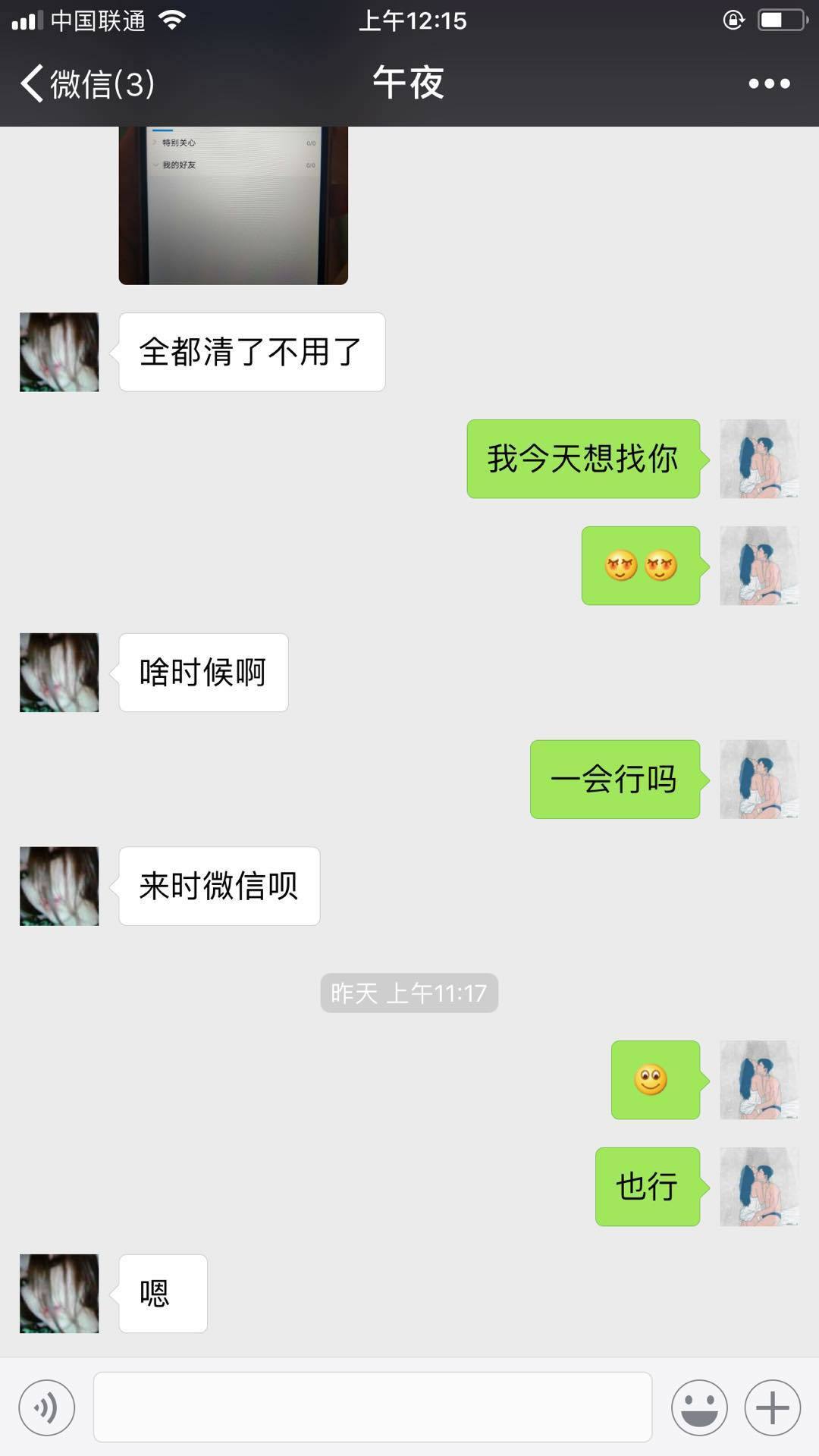Open the chat partner's avatar photo
Screen dimensions: 819x1456
coord(58,352)
